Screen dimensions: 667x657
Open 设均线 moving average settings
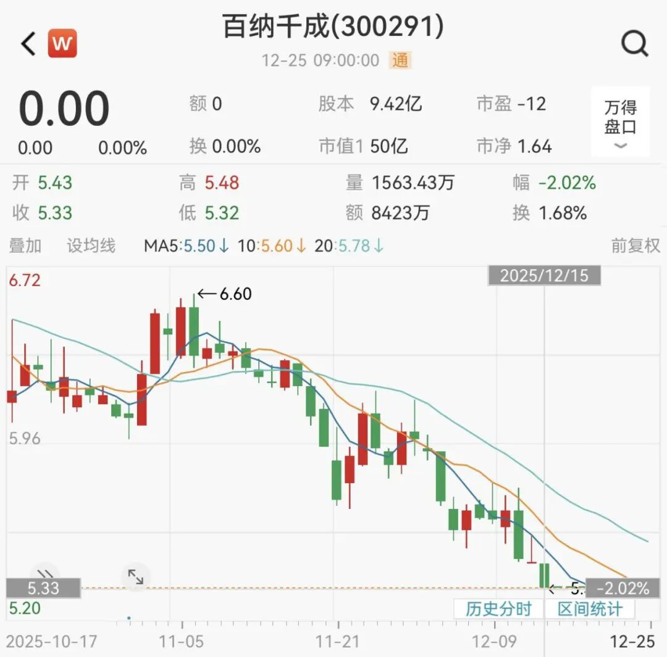point(91,245)
